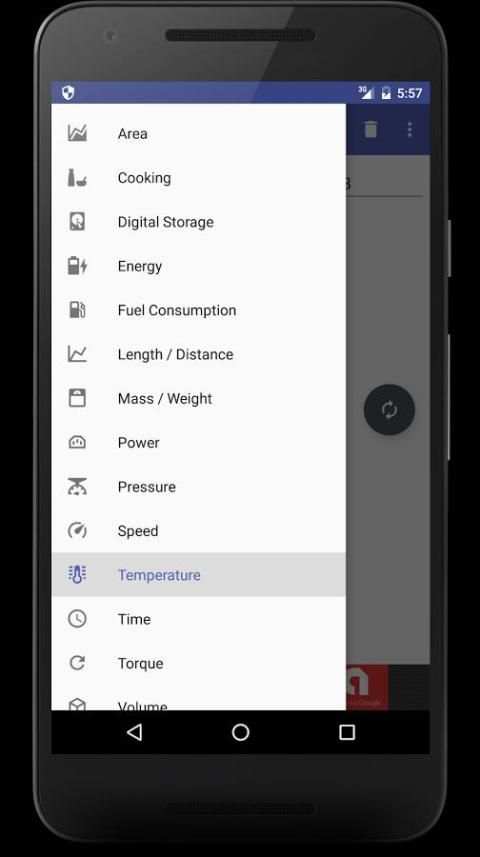Go to the home screen
The width and height of the screenshot is (480, 857).
241,732
